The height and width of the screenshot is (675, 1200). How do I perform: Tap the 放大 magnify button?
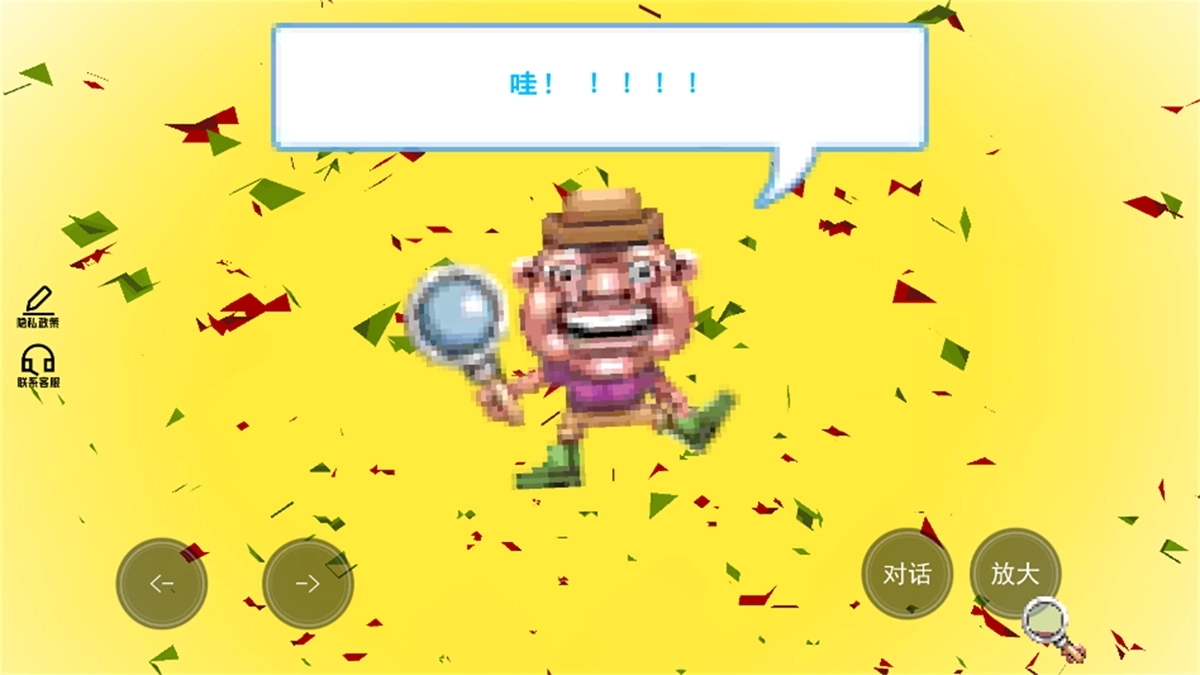[1015, 574]
